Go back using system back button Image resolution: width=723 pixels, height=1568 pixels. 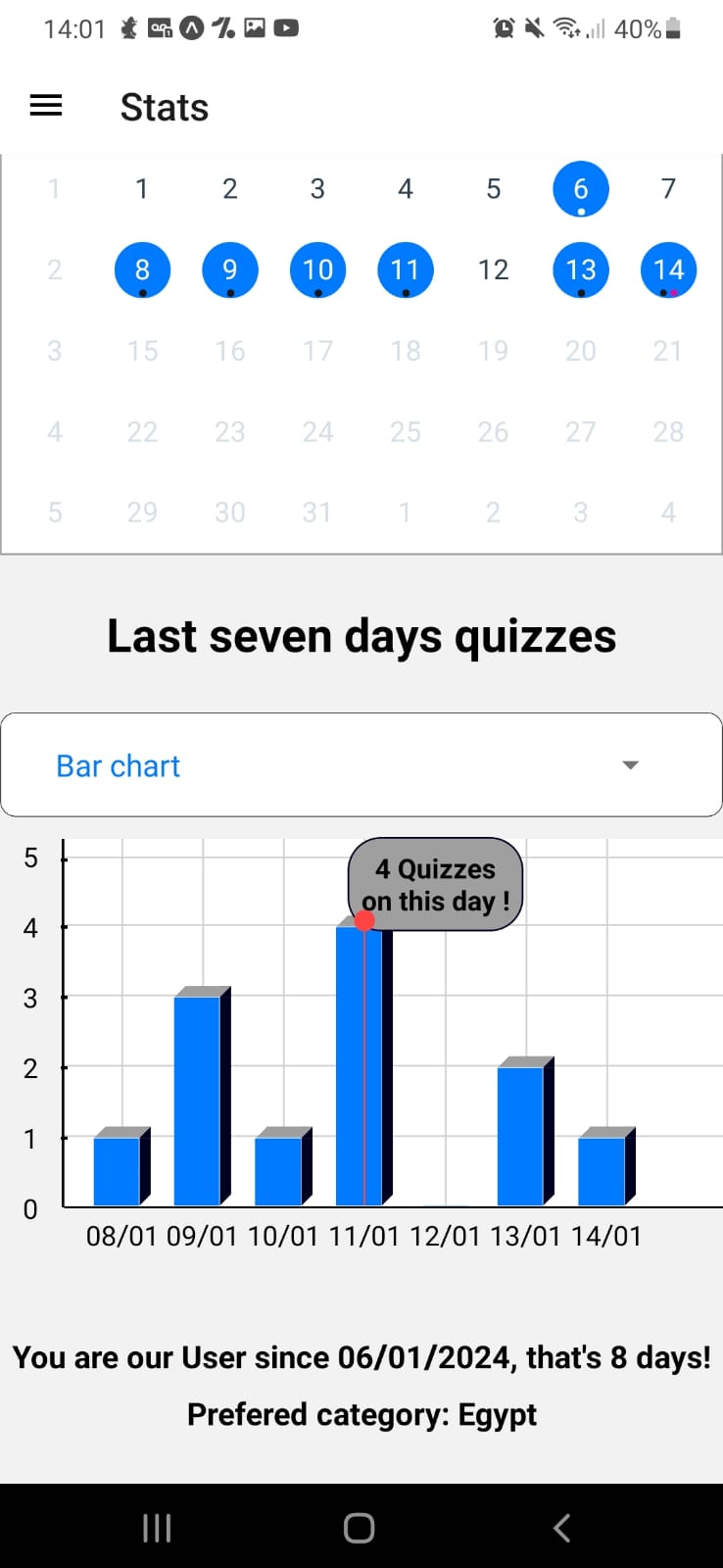point(561,1527)
